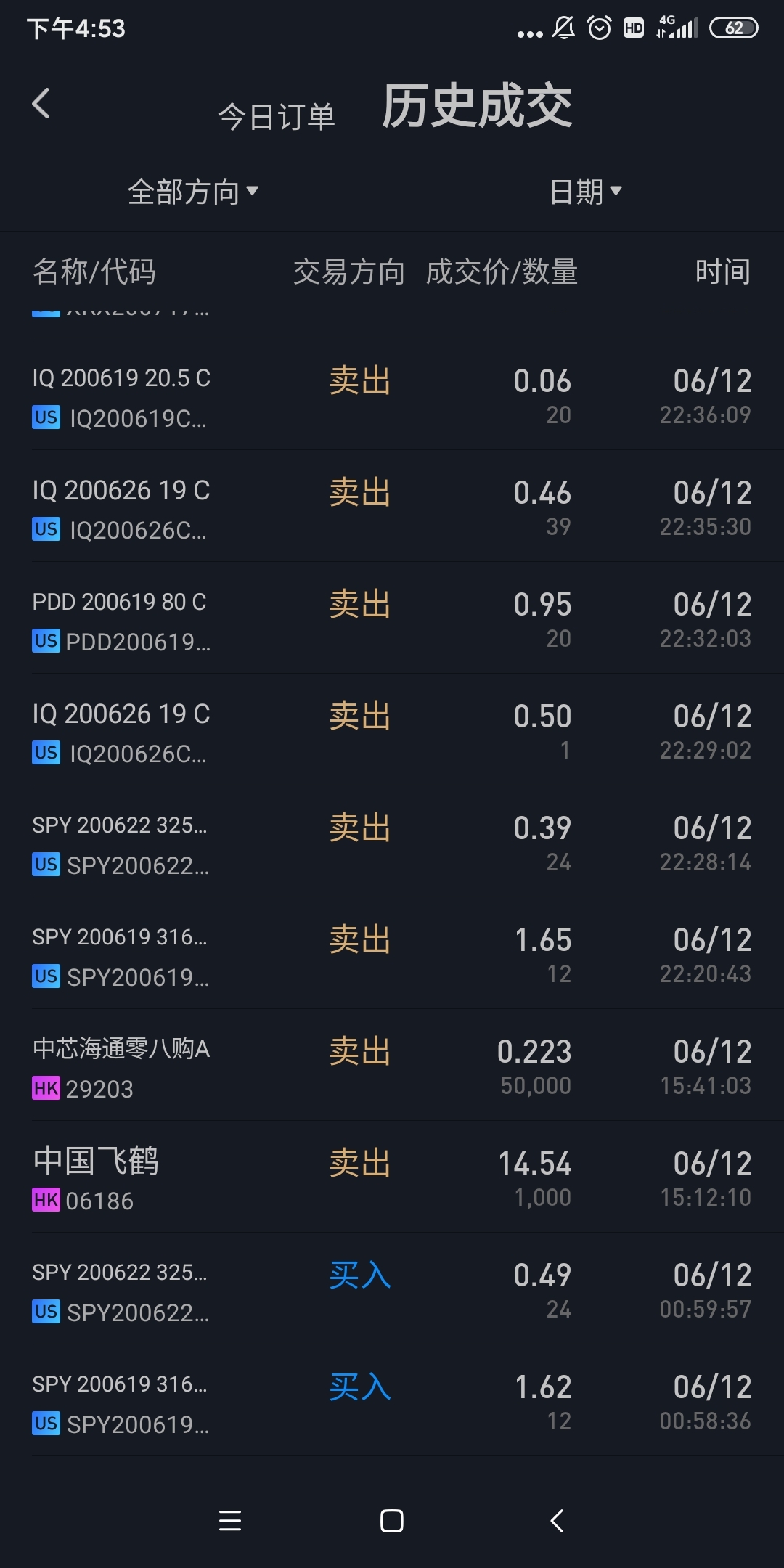Open the SPY 200622 sale at 0.39

click(x=392, y=844)
